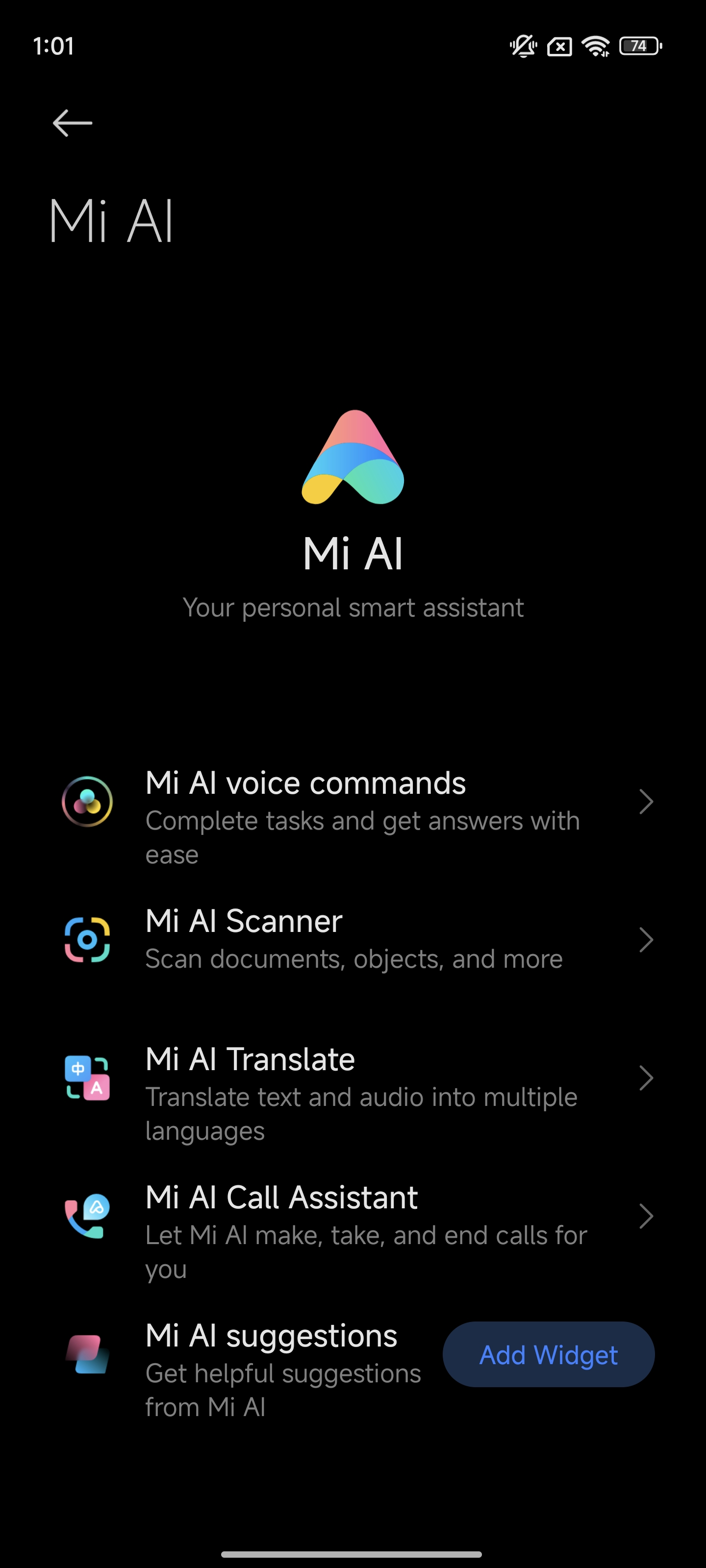Viewport: 706px width, 1568px height.
Task: Tap Add Widget for Mi AI suggestions
Action: click(x=548, y=1354)
